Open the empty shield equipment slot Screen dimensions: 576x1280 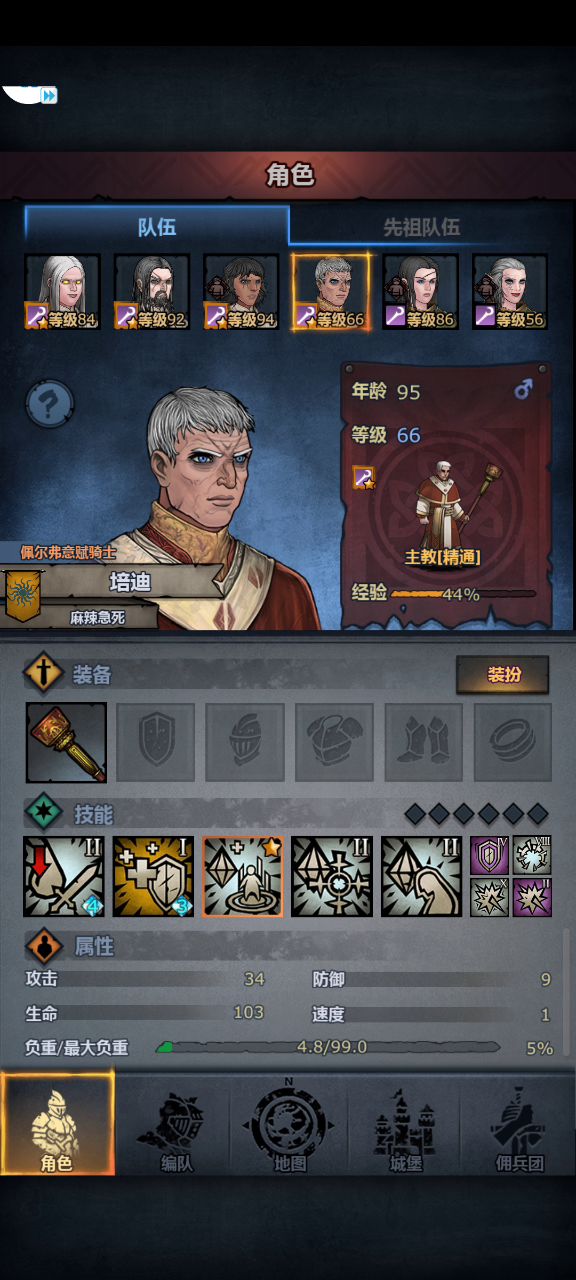pos(155,742)
